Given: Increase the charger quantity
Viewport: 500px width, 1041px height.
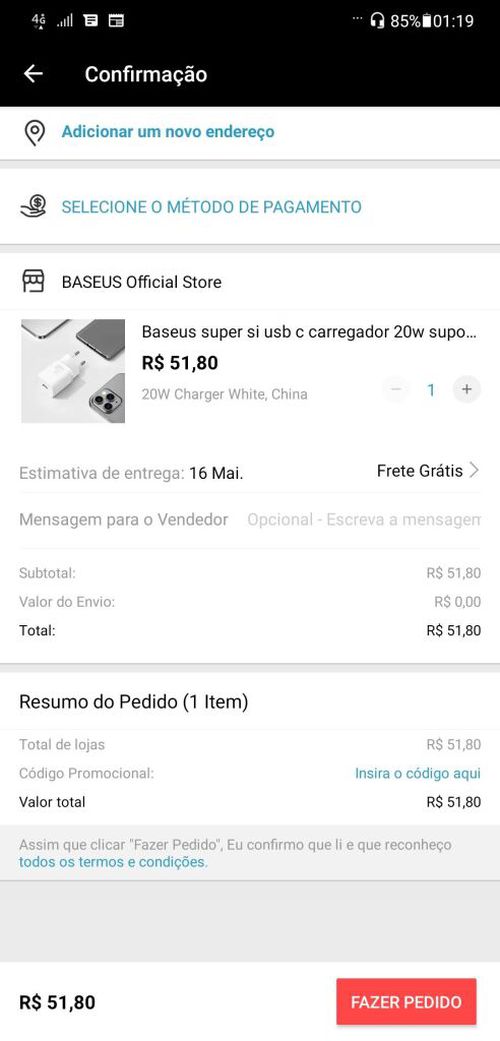Looking at the screenshot, I should click(467, 390).
